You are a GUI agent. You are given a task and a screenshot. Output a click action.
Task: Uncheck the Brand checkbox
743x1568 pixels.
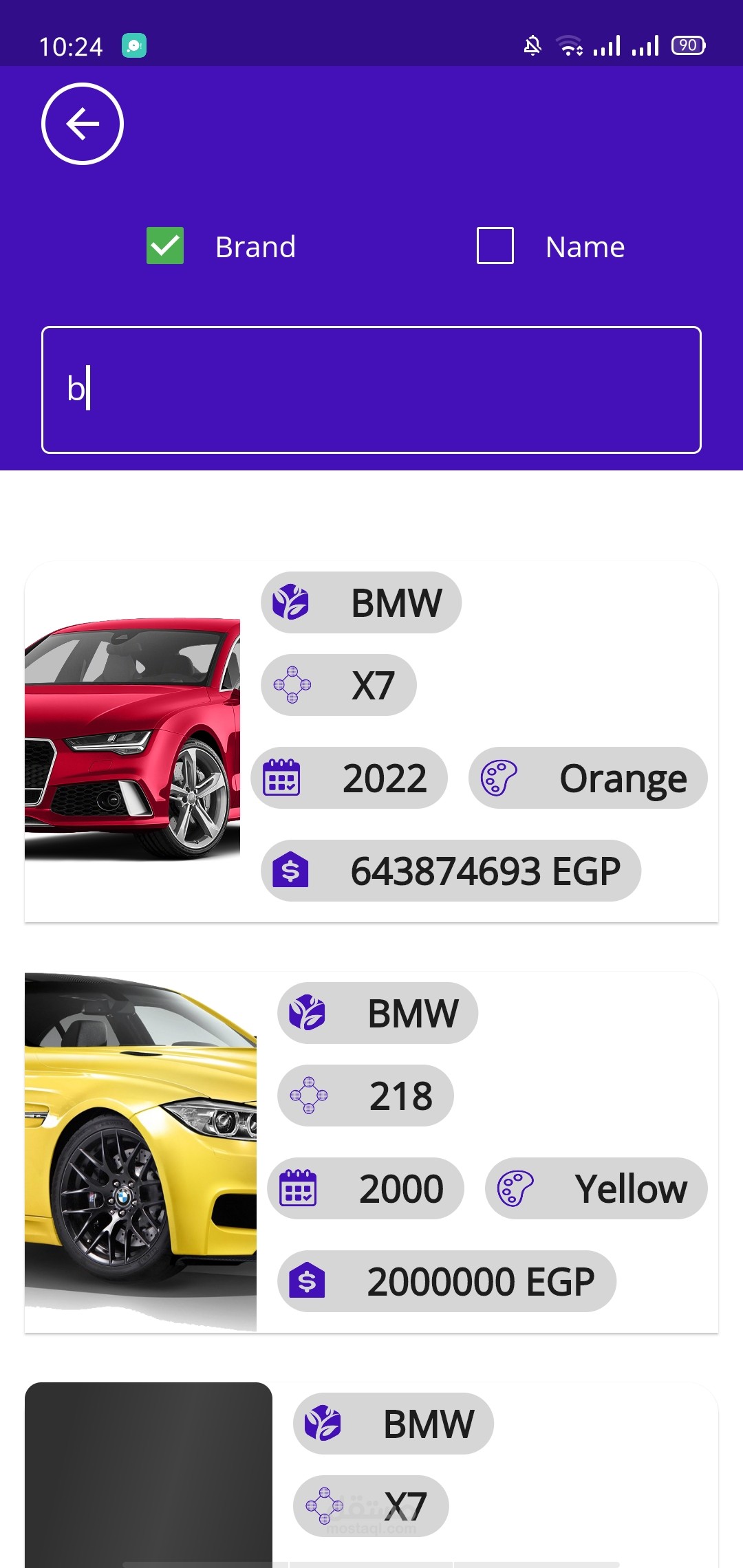tap(165, 246)
